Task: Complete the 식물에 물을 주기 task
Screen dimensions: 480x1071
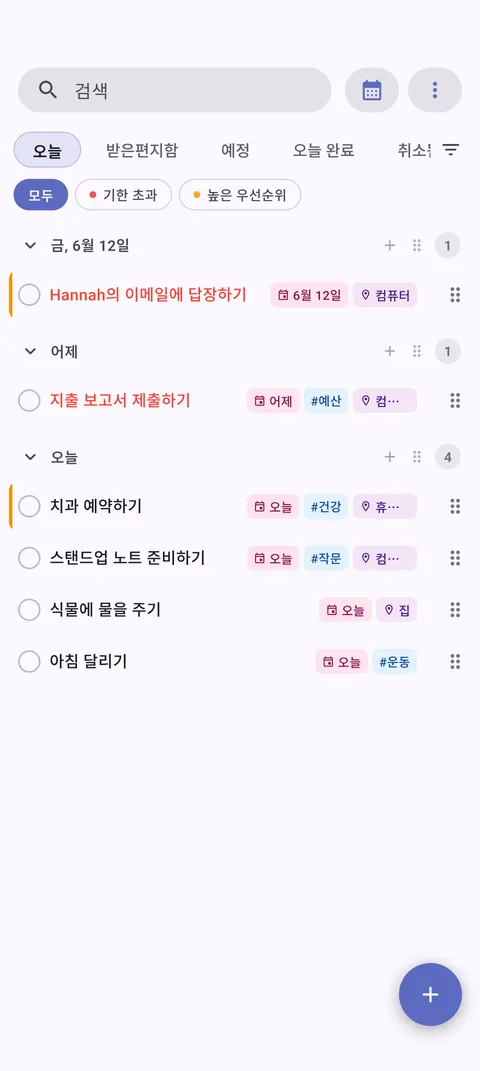Action: coord(29,609)
